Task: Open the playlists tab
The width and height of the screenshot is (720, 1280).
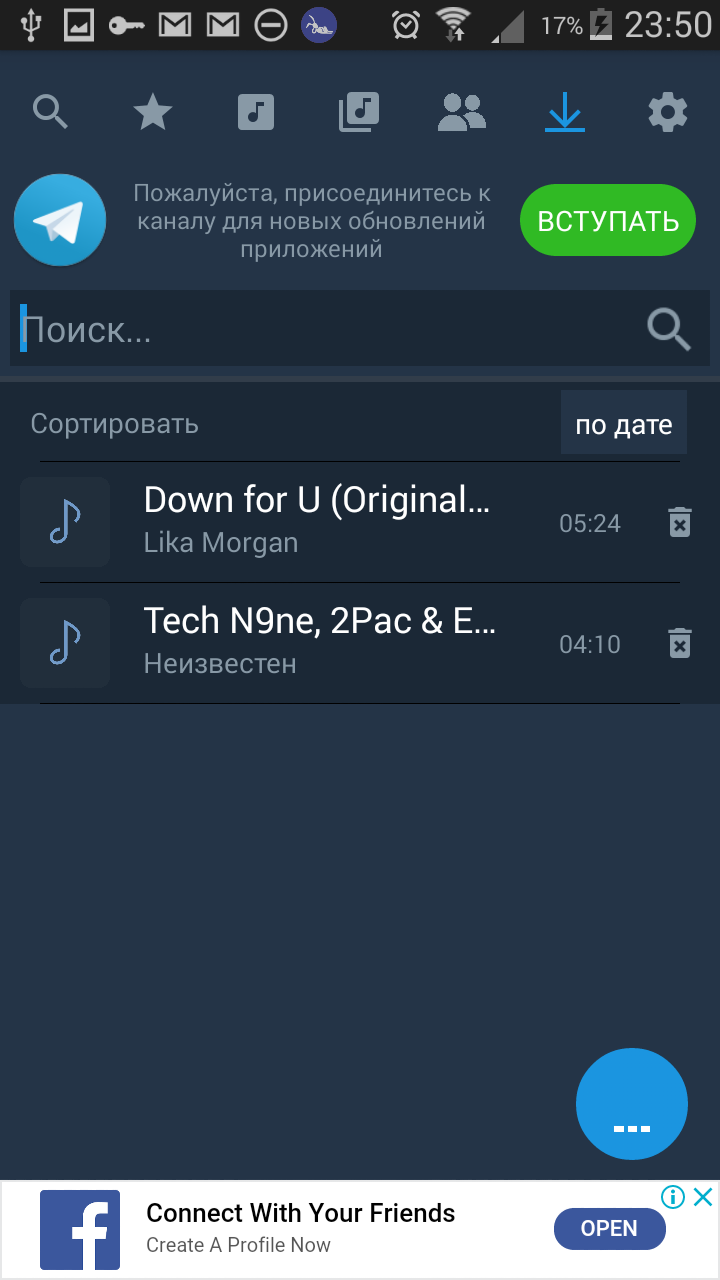Action: pos(359,112)
